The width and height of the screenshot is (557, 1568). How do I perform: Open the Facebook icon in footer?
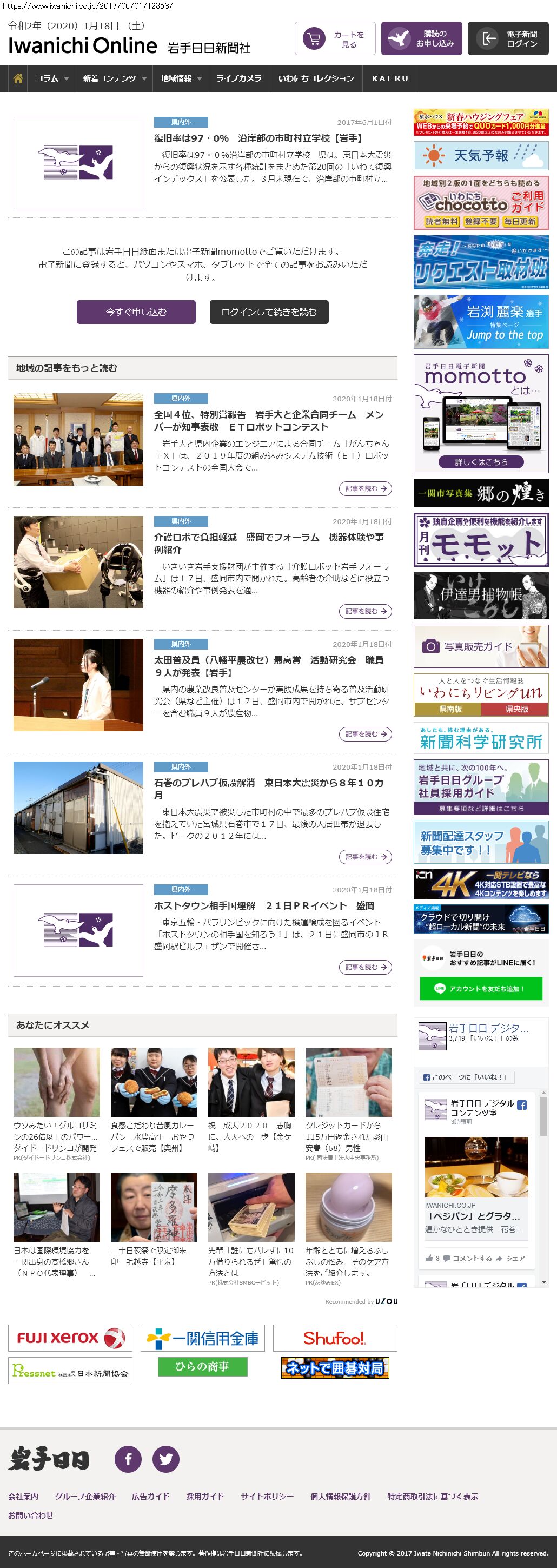pos(128,1459)
